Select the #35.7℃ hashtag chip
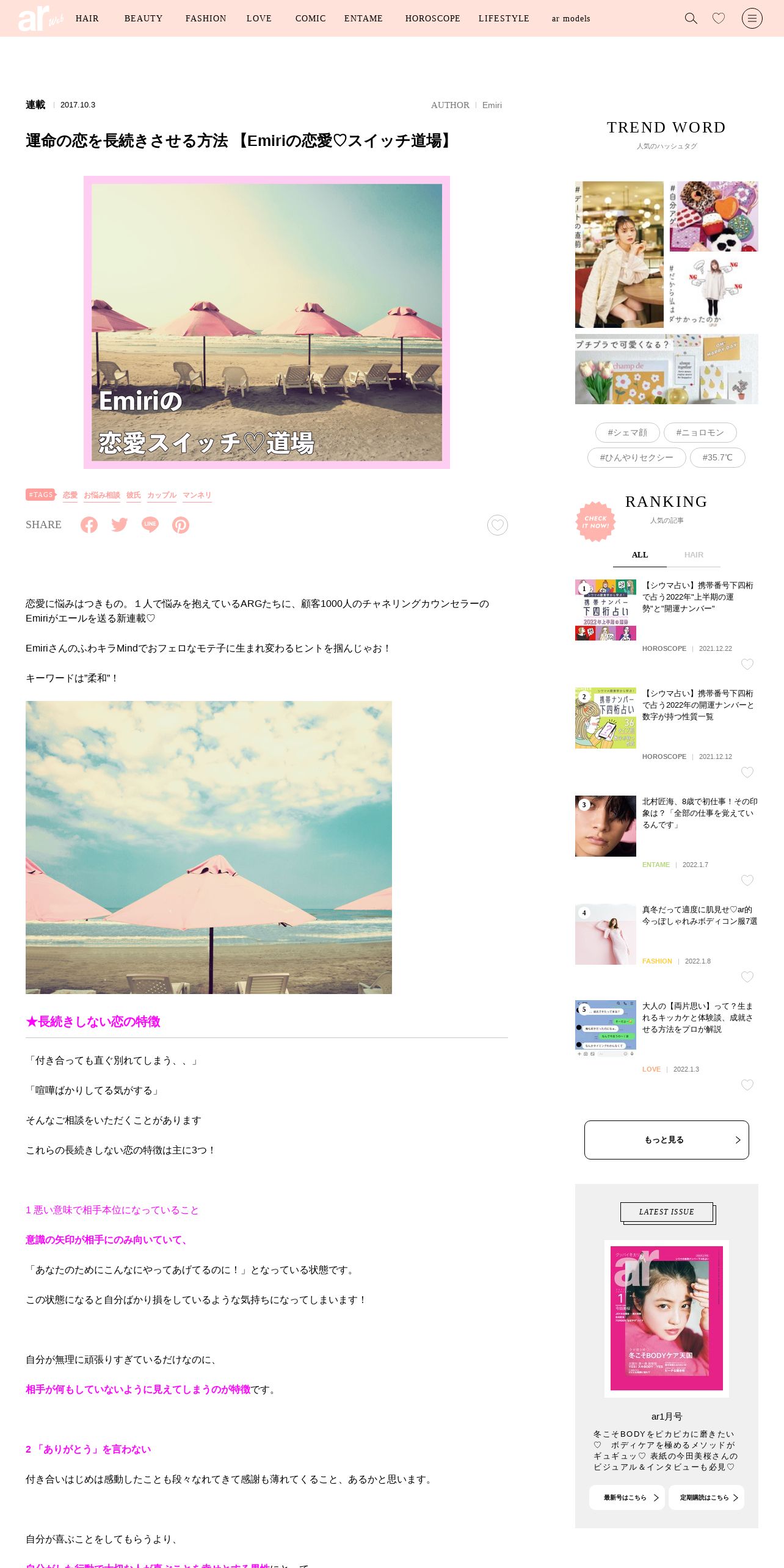The image size is (784, 1568). [717, 457]
